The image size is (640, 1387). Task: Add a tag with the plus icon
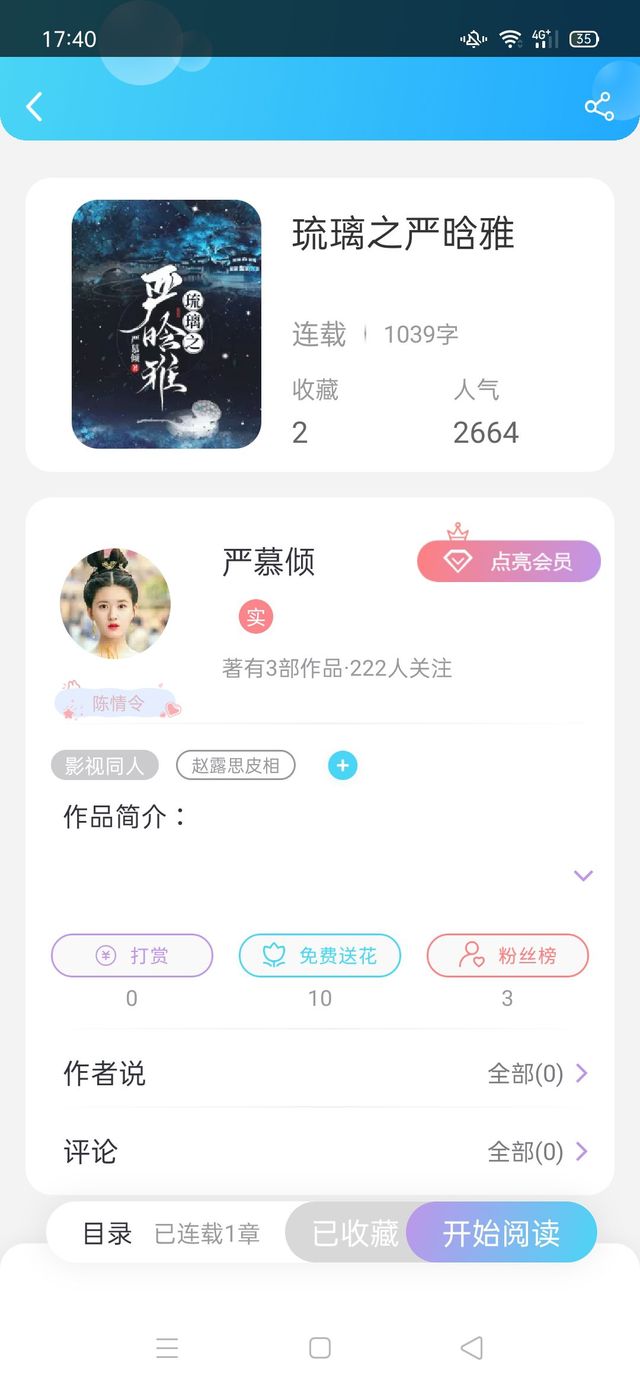coord(342,766)
